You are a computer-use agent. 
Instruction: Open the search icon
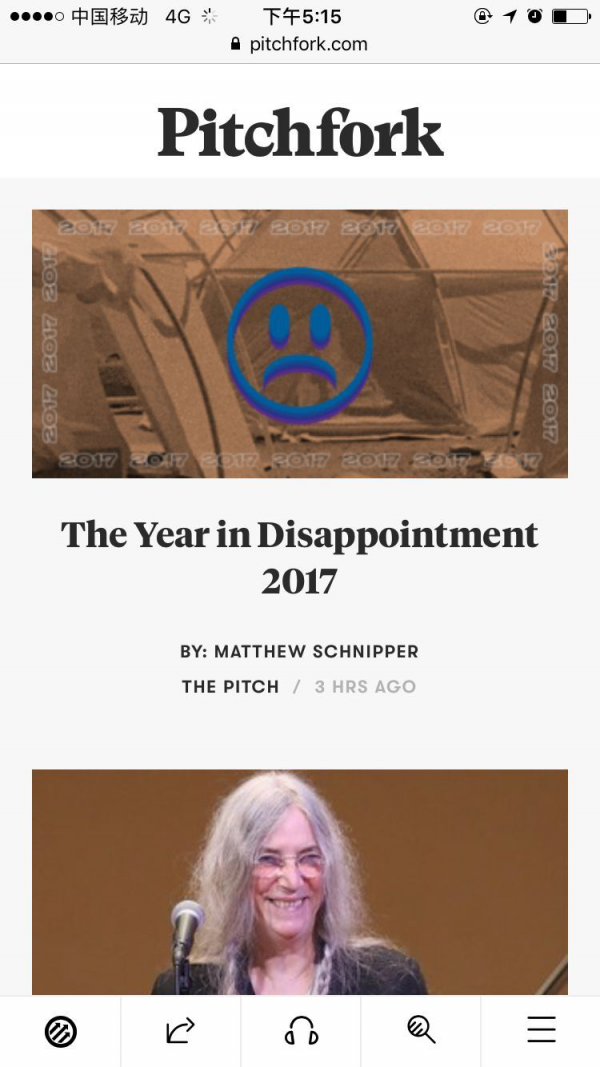[421, 1031]
